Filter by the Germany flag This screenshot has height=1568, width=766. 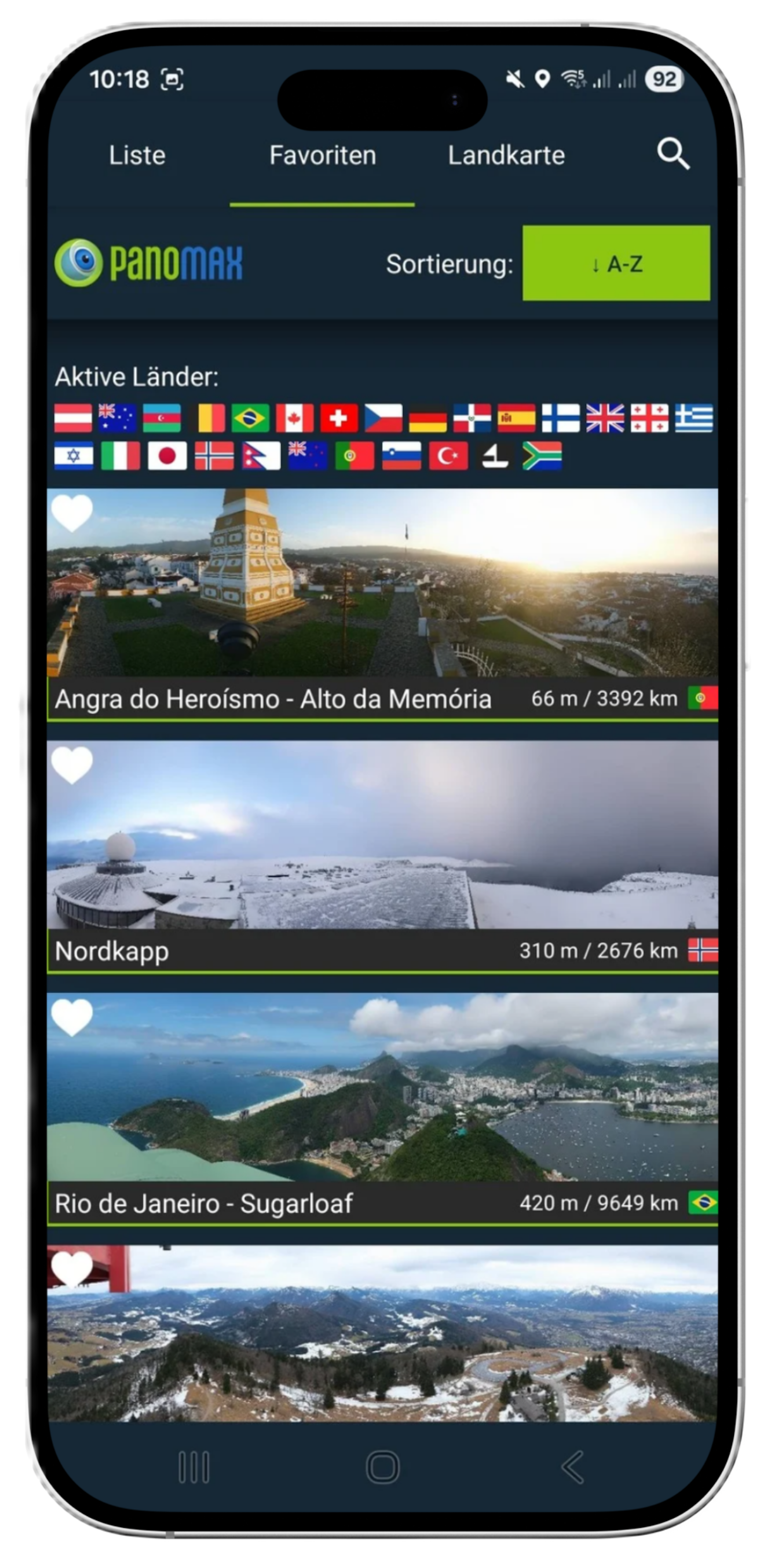(x=427, y=418)
